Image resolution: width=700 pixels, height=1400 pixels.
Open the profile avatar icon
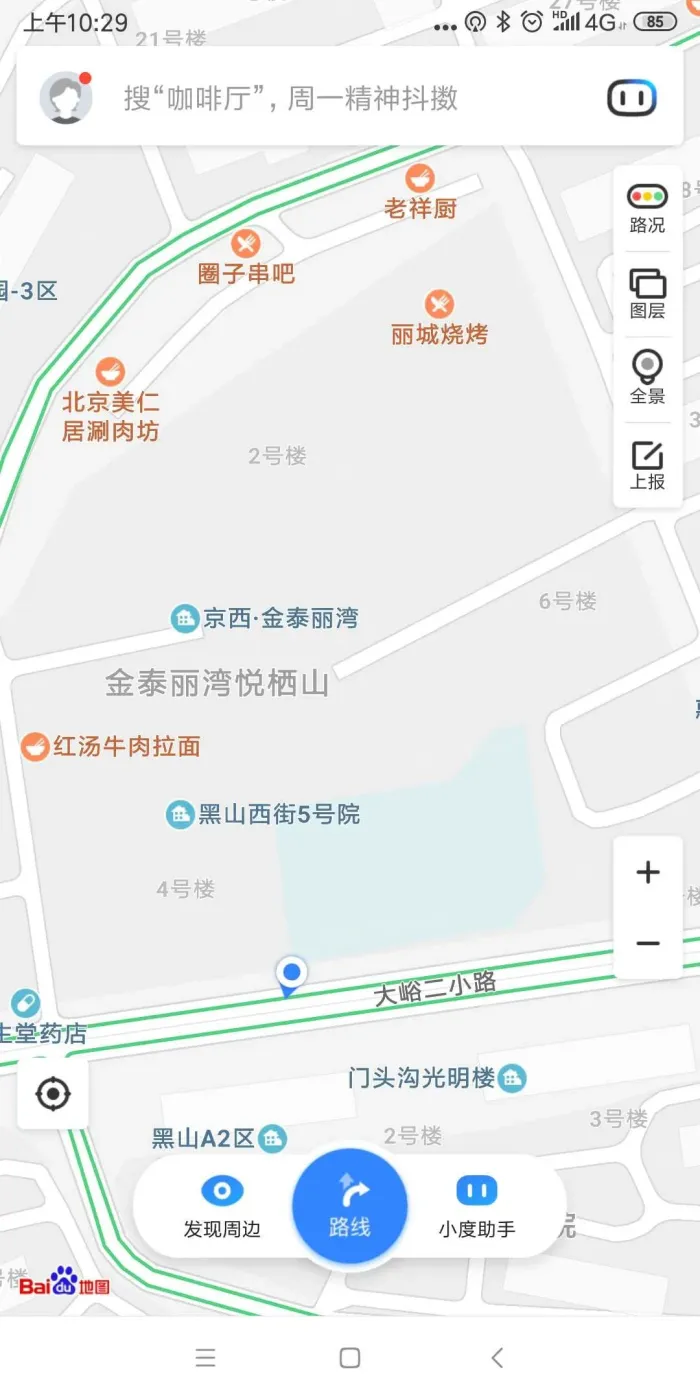tap(66, 98)
